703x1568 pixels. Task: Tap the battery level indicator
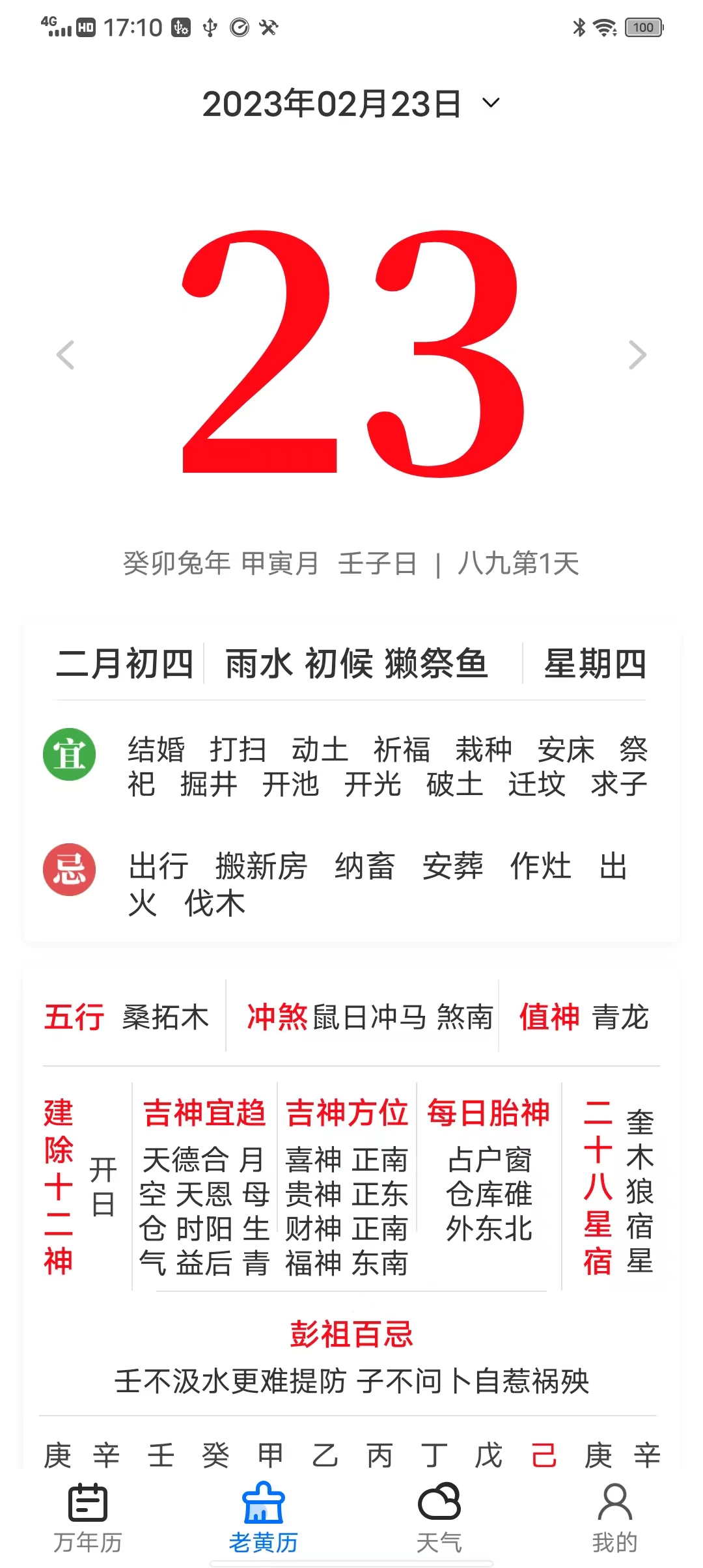coord(642,28)
